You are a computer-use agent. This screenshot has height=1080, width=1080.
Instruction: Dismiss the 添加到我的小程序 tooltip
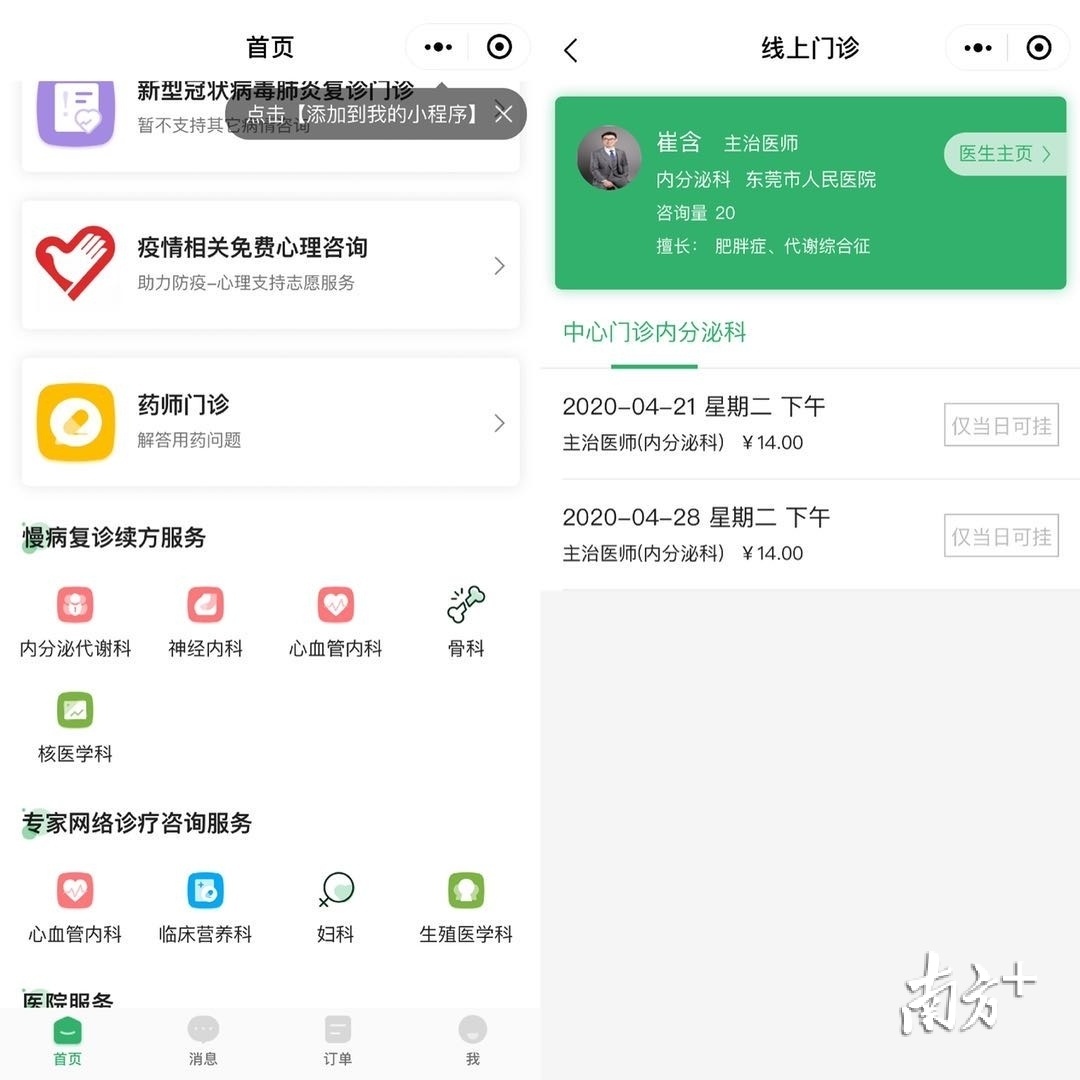coord(504,114)
